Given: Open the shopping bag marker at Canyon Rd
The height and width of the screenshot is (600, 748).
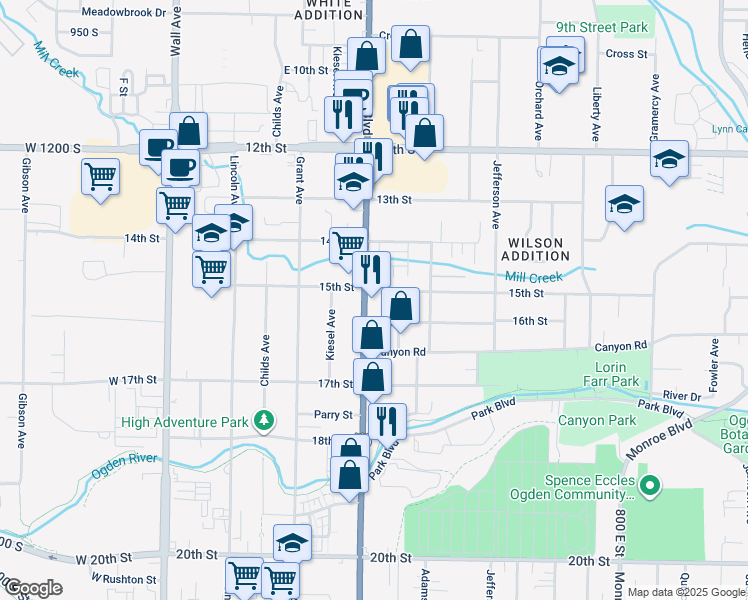Looking at the screenshot, I should tap(372, 335).
